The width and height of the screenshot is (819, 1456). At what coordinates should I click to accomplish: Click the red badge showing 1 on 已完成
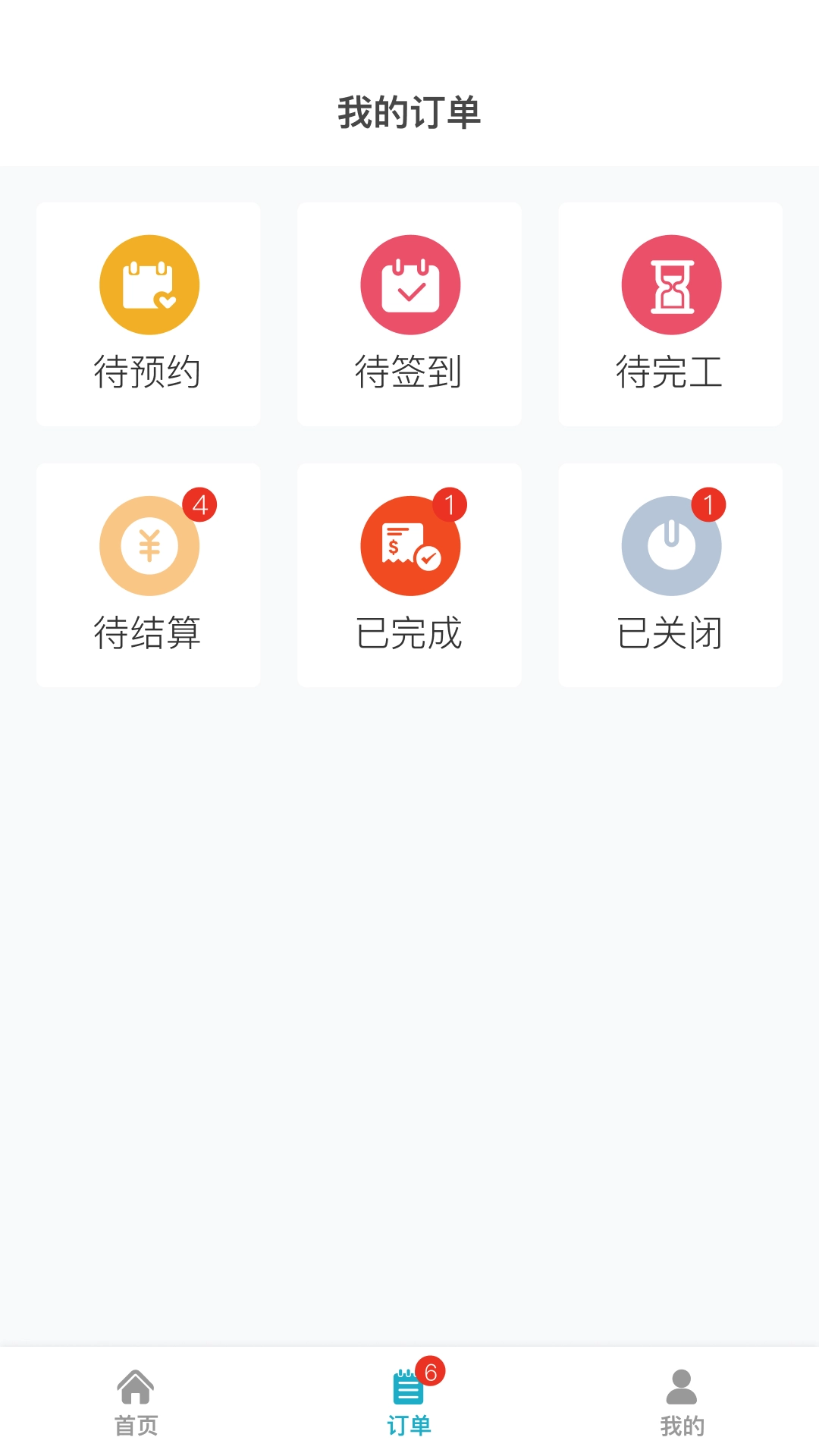[450, 504]
